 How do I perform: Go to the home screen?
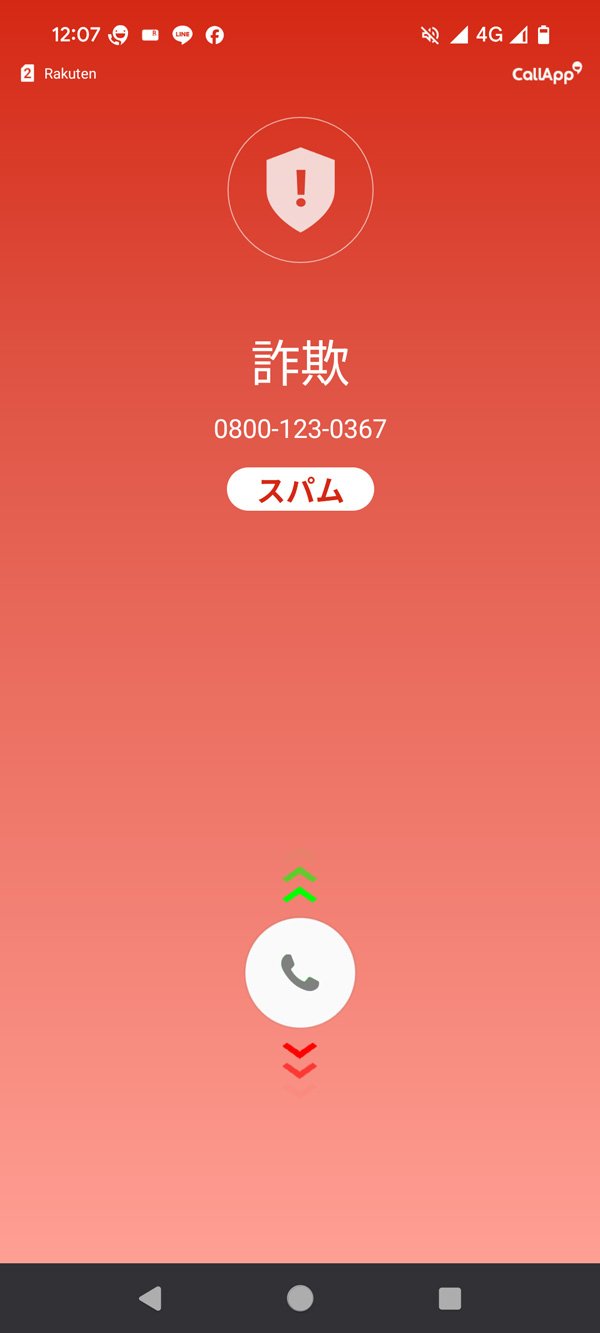tap(300, 1298)
